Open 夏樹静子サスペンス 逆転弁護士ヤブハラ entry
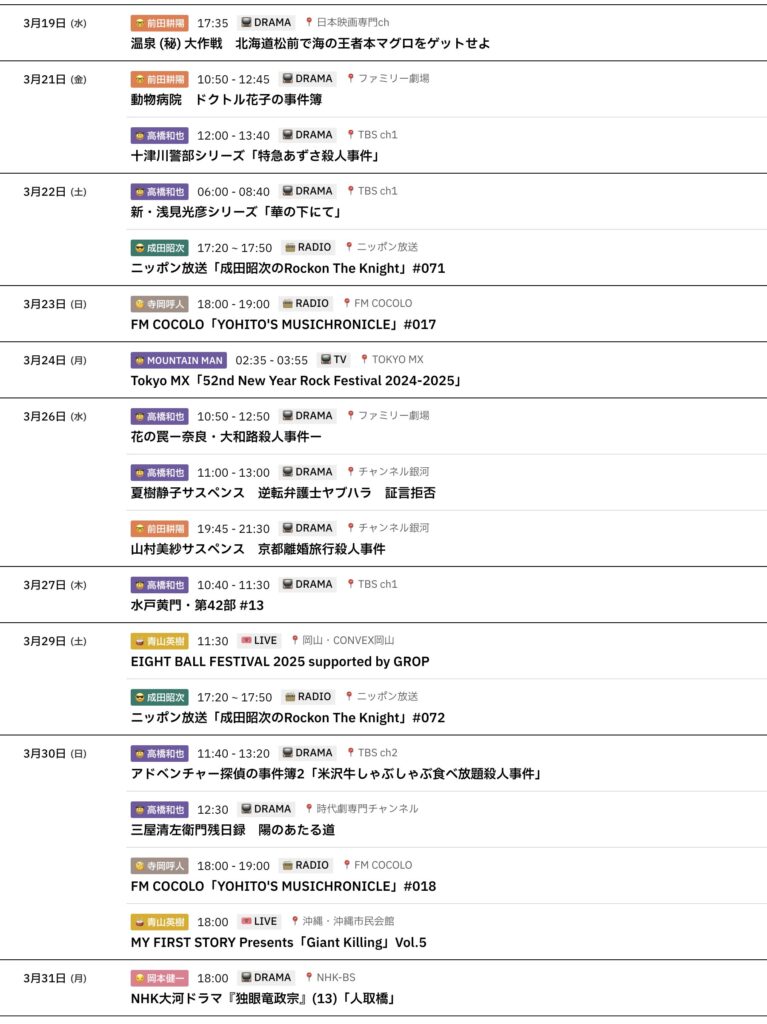This screenshot has width=767, height=1024. point(283,493)
